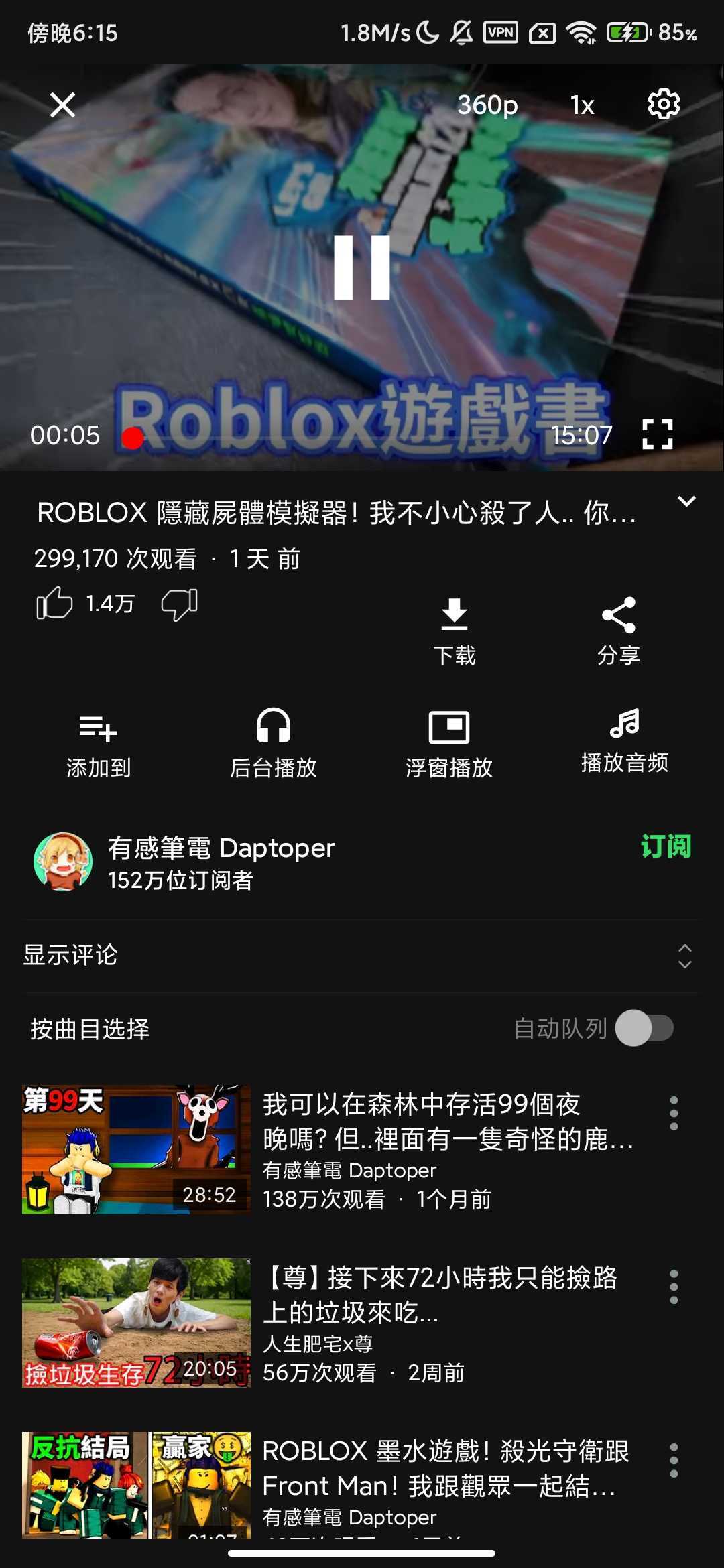Like this video
Viewport: 724px width, 1568px height.
(x=55, y=603)
